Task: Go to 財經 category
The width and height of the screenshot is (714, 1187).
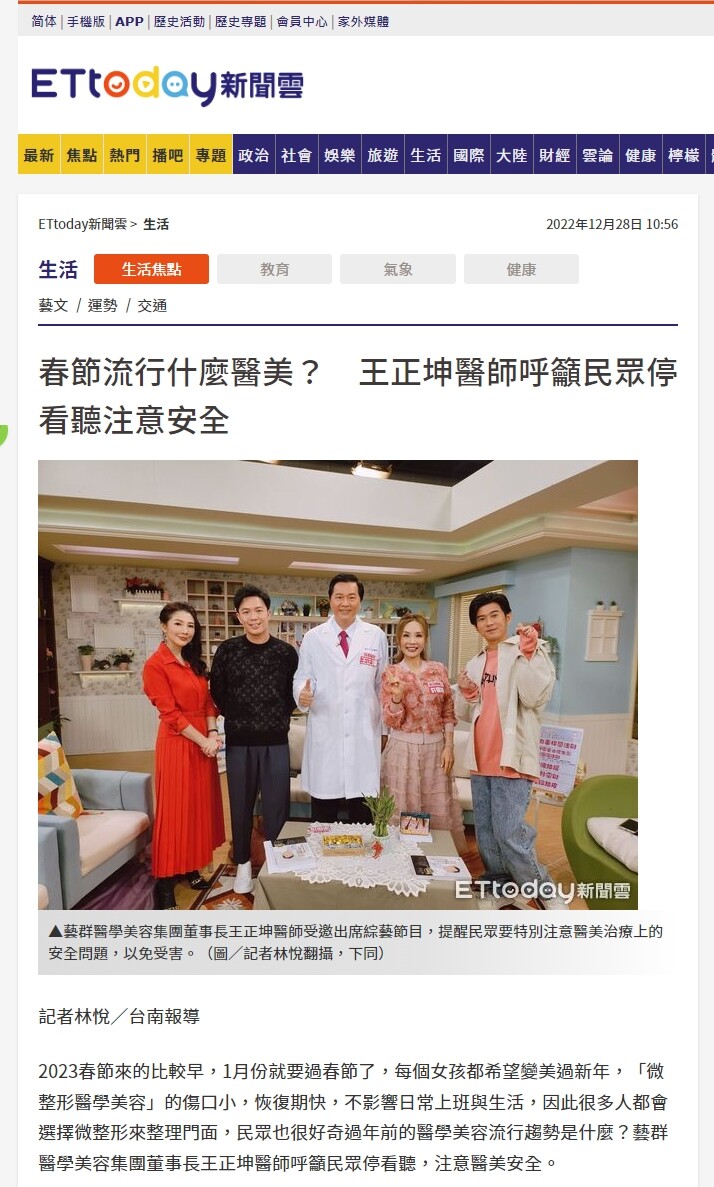Action: tap(554, 155)
